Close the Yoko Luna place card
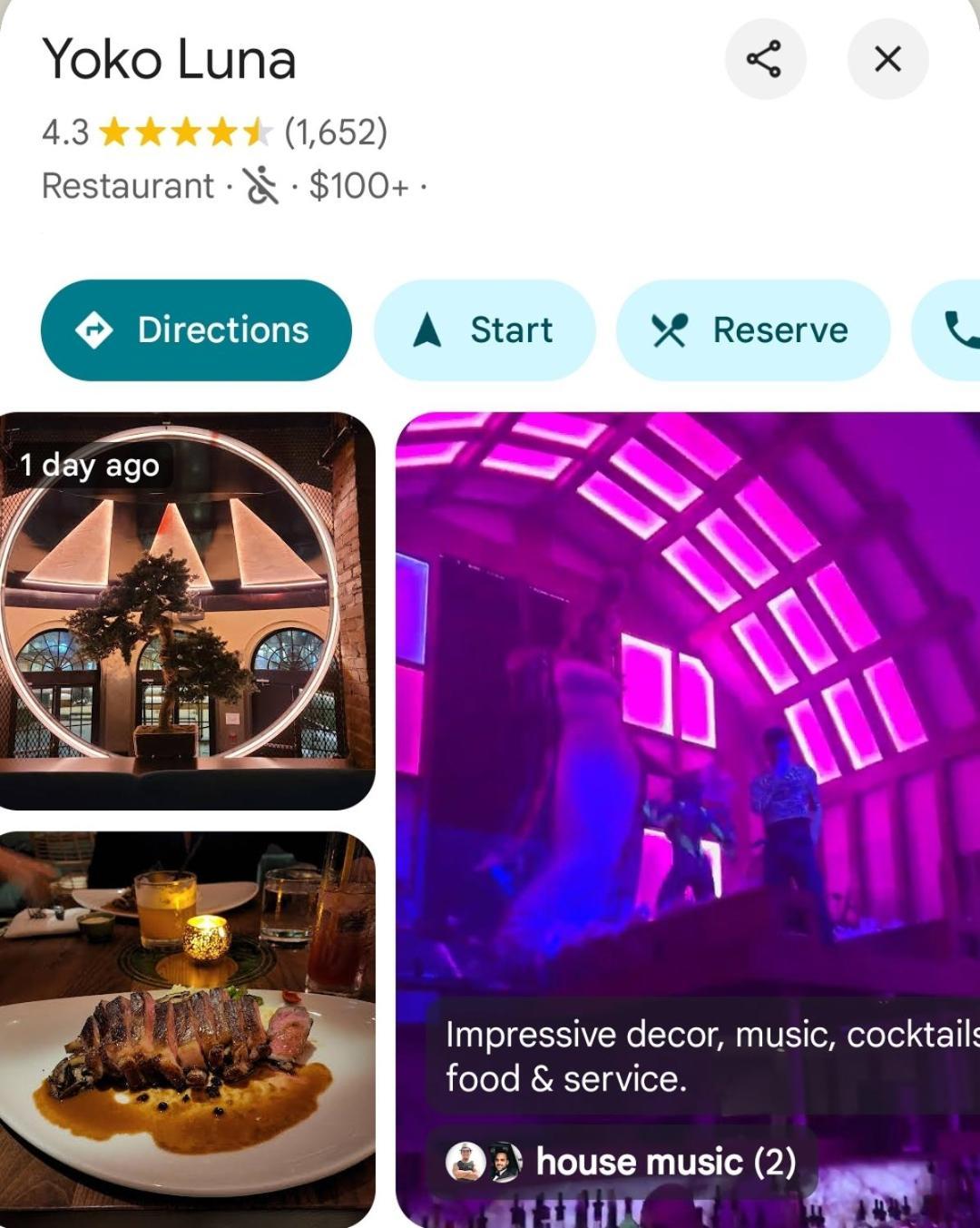Screen dimensions: 980x1228 coord(887,59)
